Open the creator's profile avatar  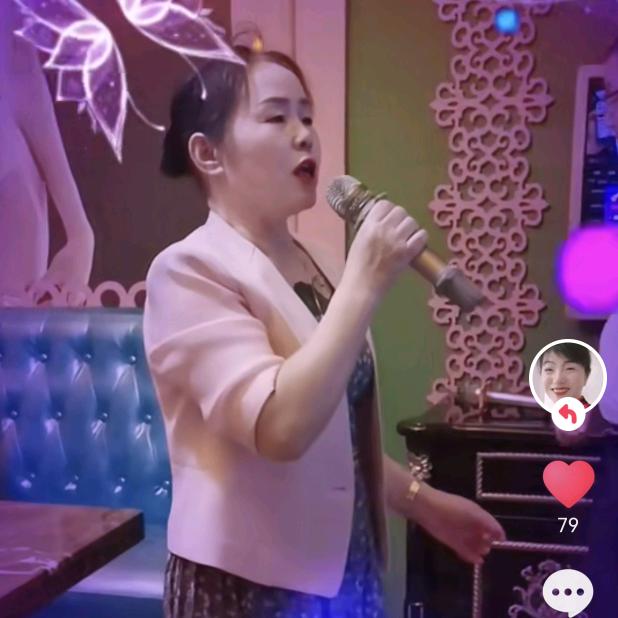[567, 377]
